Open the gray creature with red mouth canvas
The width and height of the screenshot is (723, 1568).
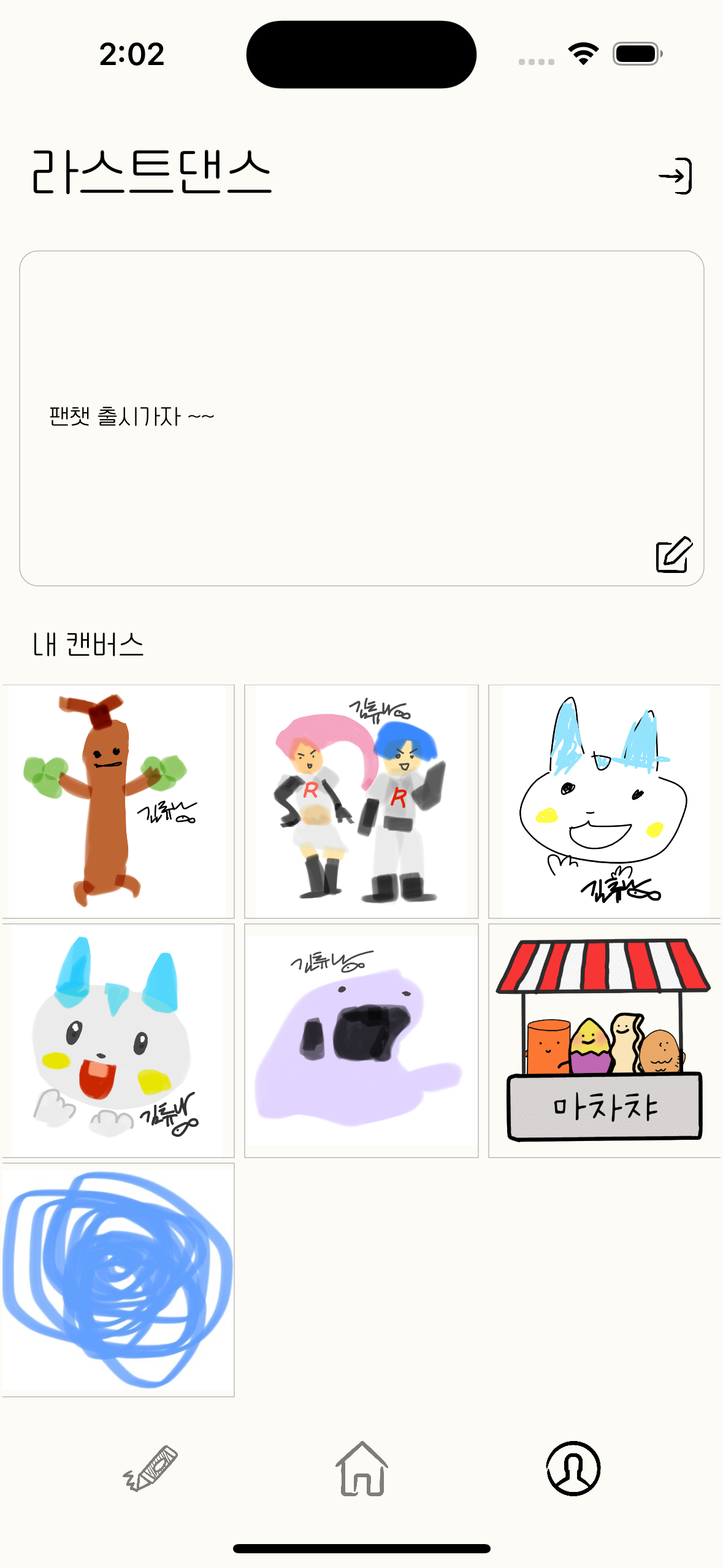[x=118, y=1040]
